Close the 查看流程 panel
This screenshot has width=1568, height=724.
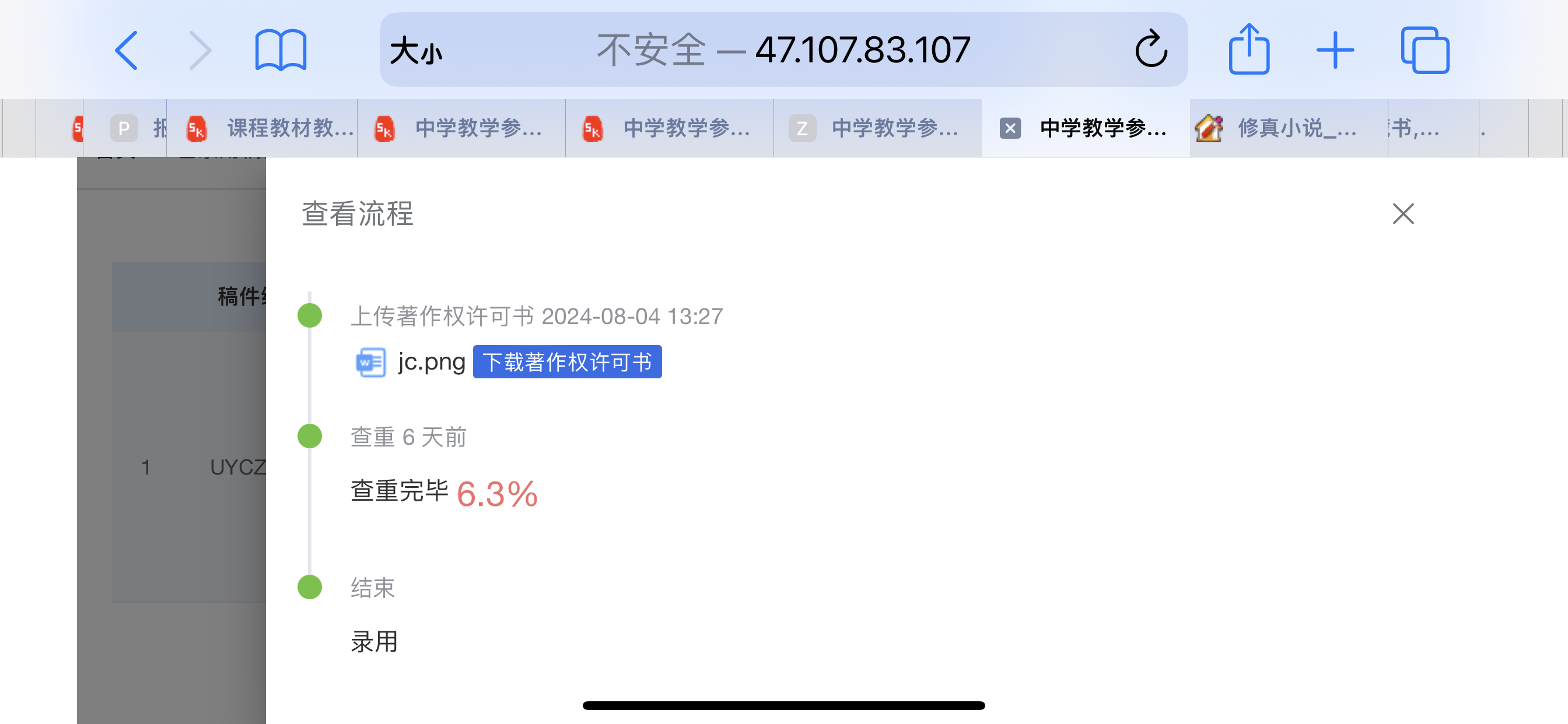coord(1403,213)
